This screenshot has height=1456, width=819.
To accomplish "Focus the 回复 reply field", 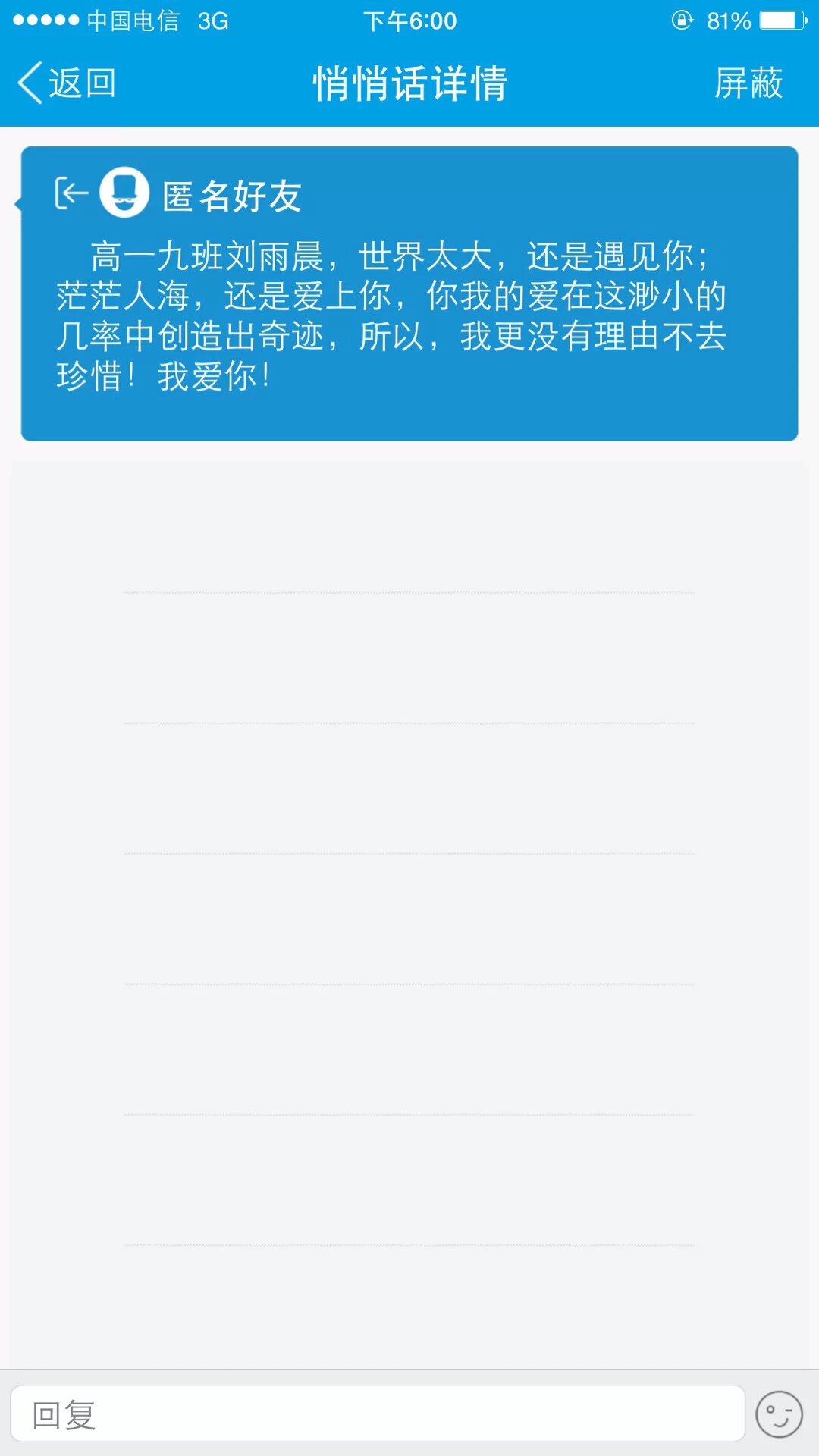I will pos(377,1414).
